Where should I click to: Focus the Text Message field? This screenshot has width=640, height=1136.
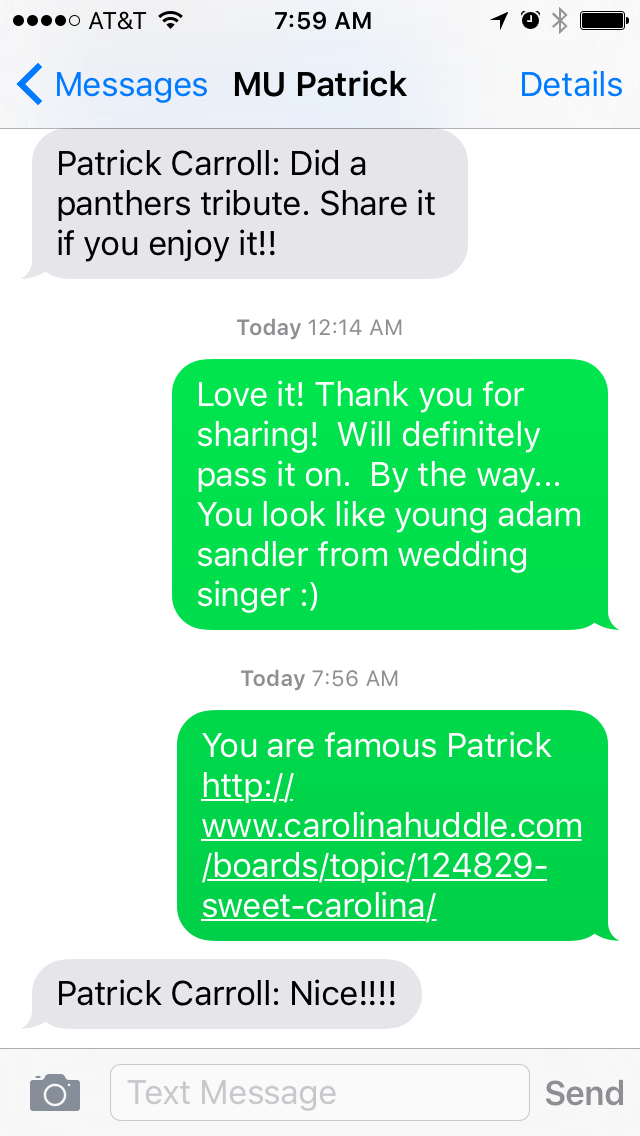click(x=320, y=1093)
